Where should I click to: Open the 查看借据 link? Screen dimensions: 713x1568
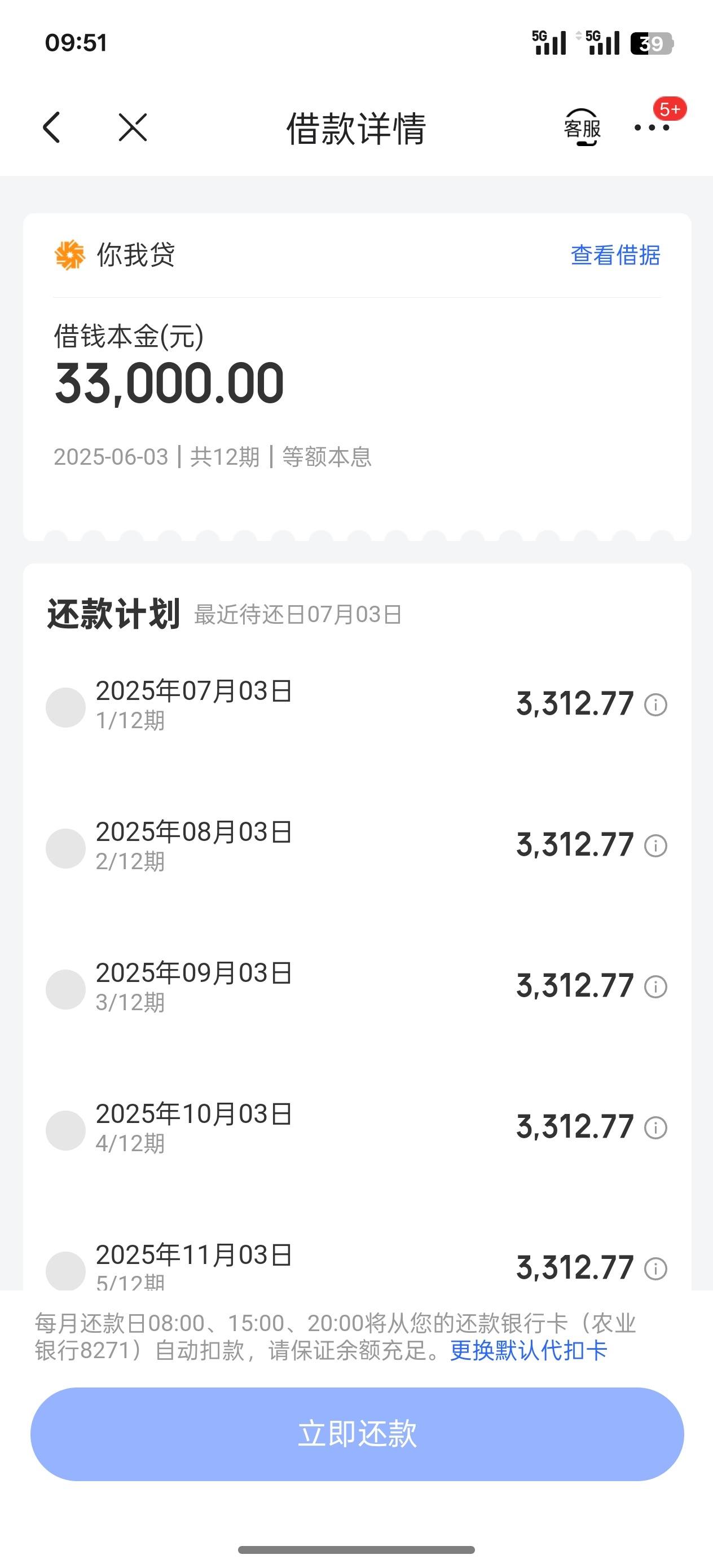[615, 255]
